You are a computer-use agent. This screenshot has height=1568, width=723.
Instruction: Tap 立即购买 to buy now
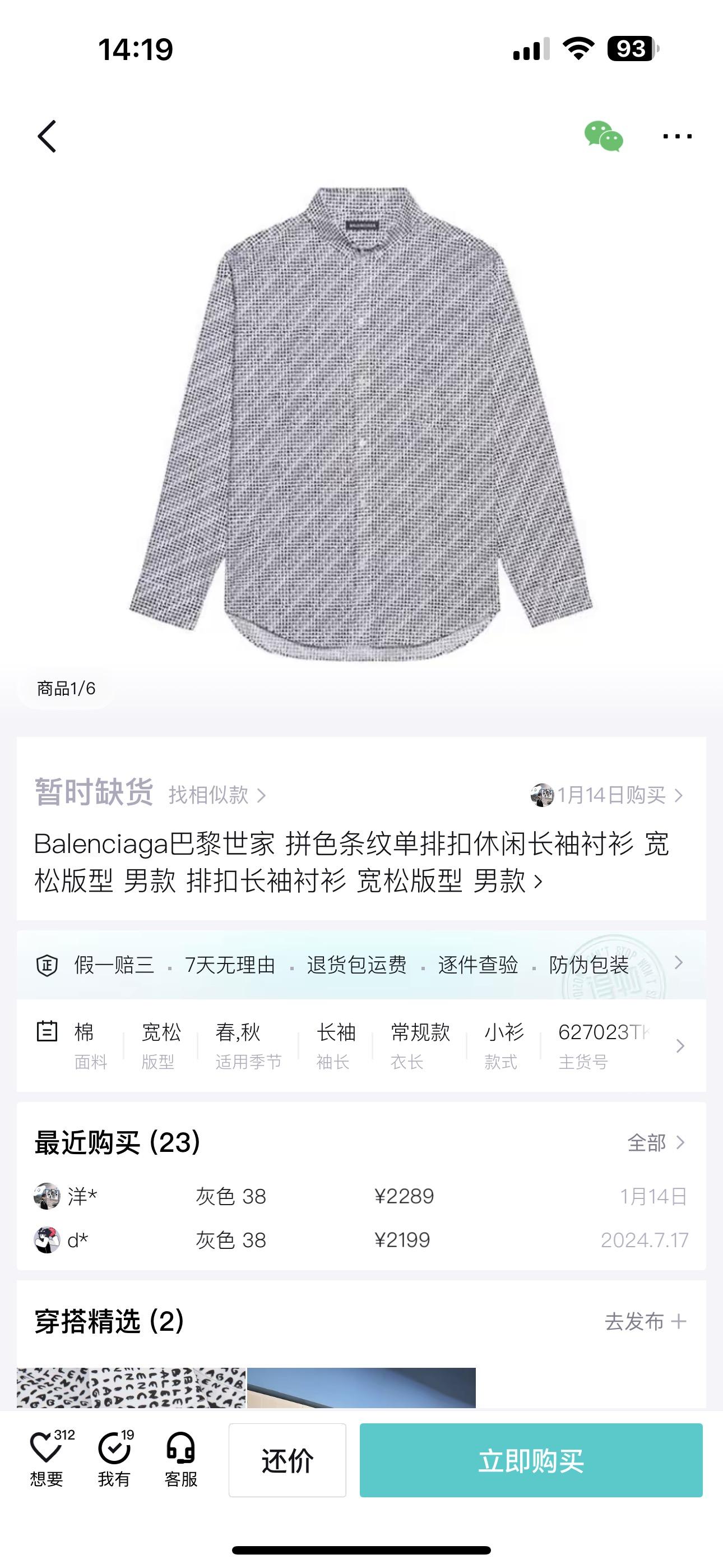click(531, 1460)
